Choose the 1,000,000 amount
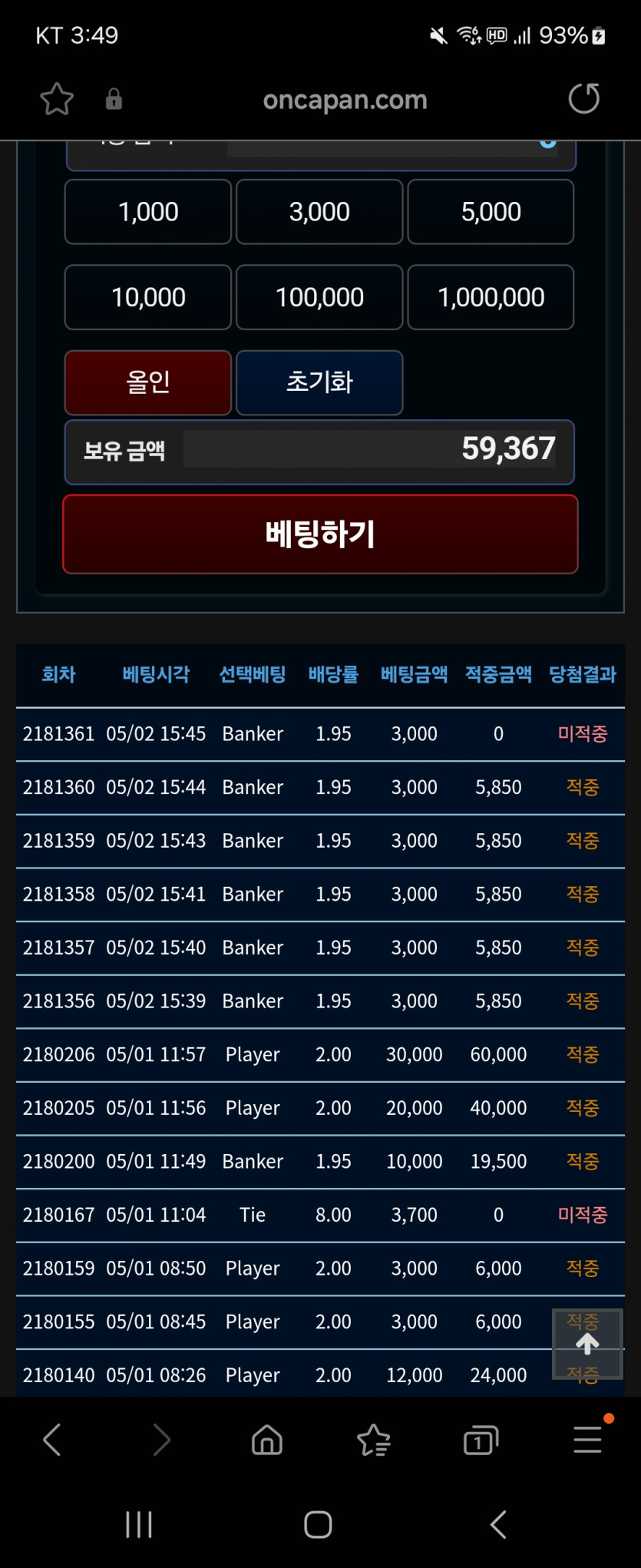Viewport: 641px width, 1568px height. click(491, 297)
